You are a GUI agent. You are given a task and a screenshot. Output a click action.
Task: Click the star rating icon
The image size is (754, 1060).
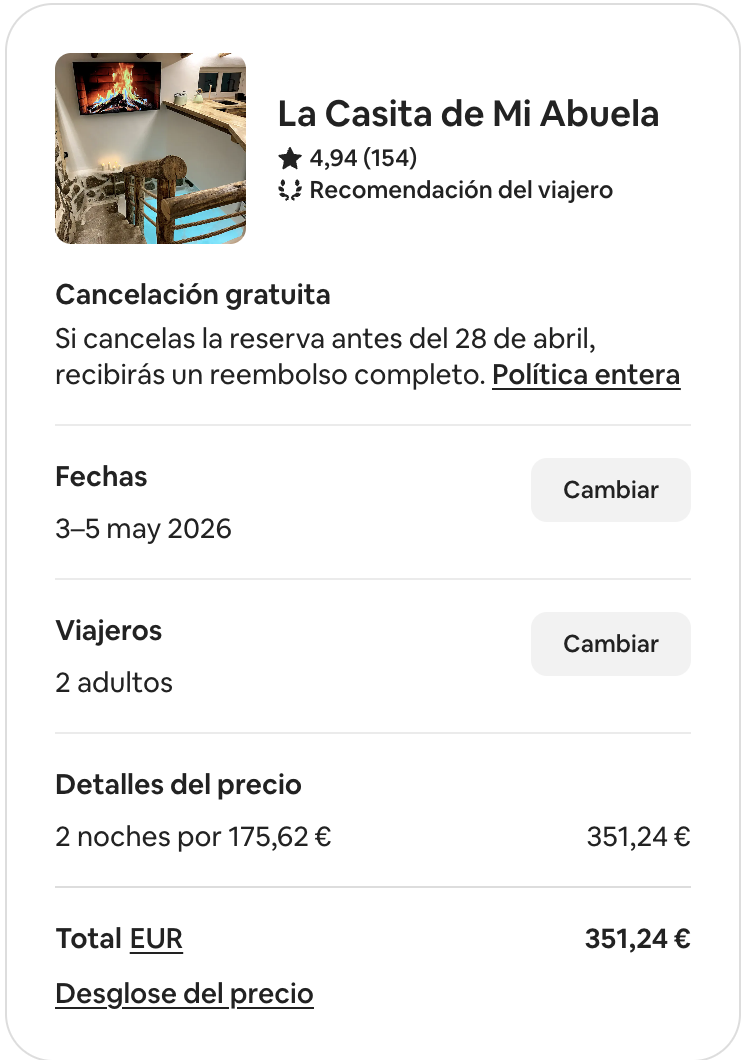click(290, 157)
